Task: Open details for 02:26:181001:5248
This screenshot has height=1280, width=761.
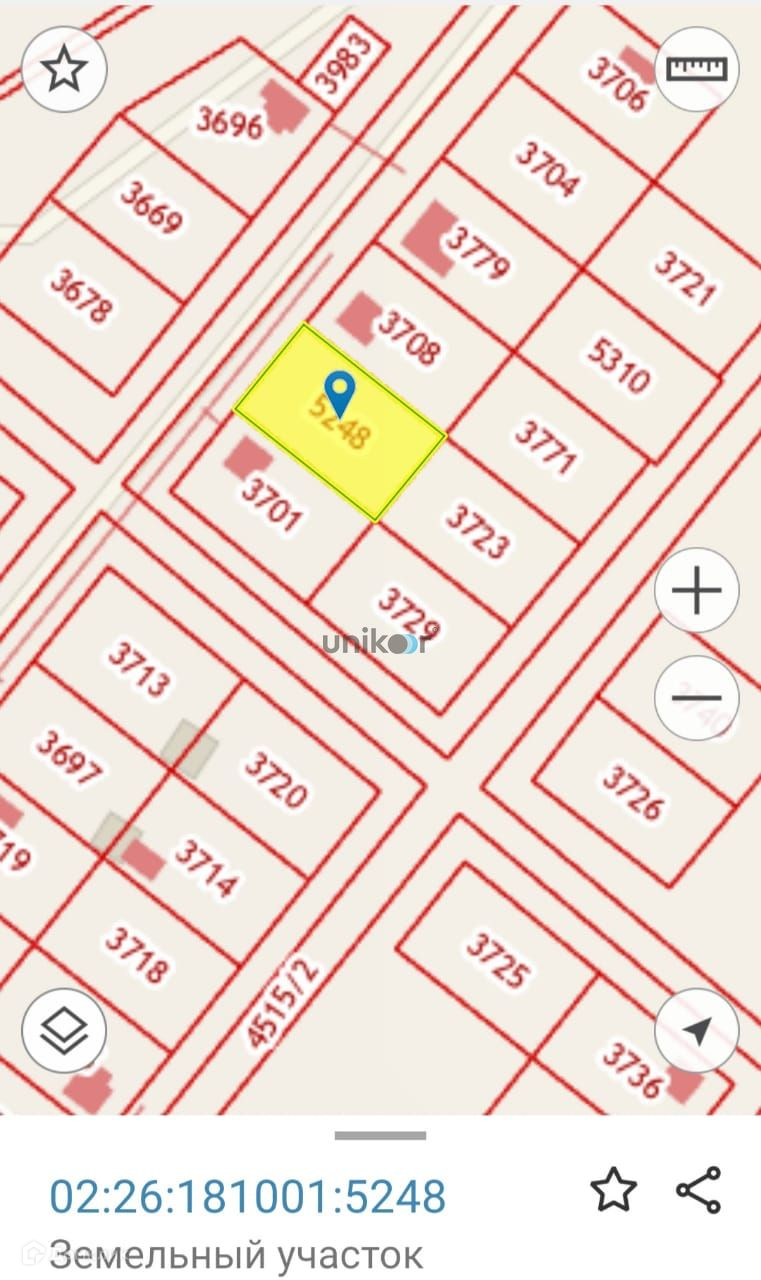Action: click(x=248, y=1196)
